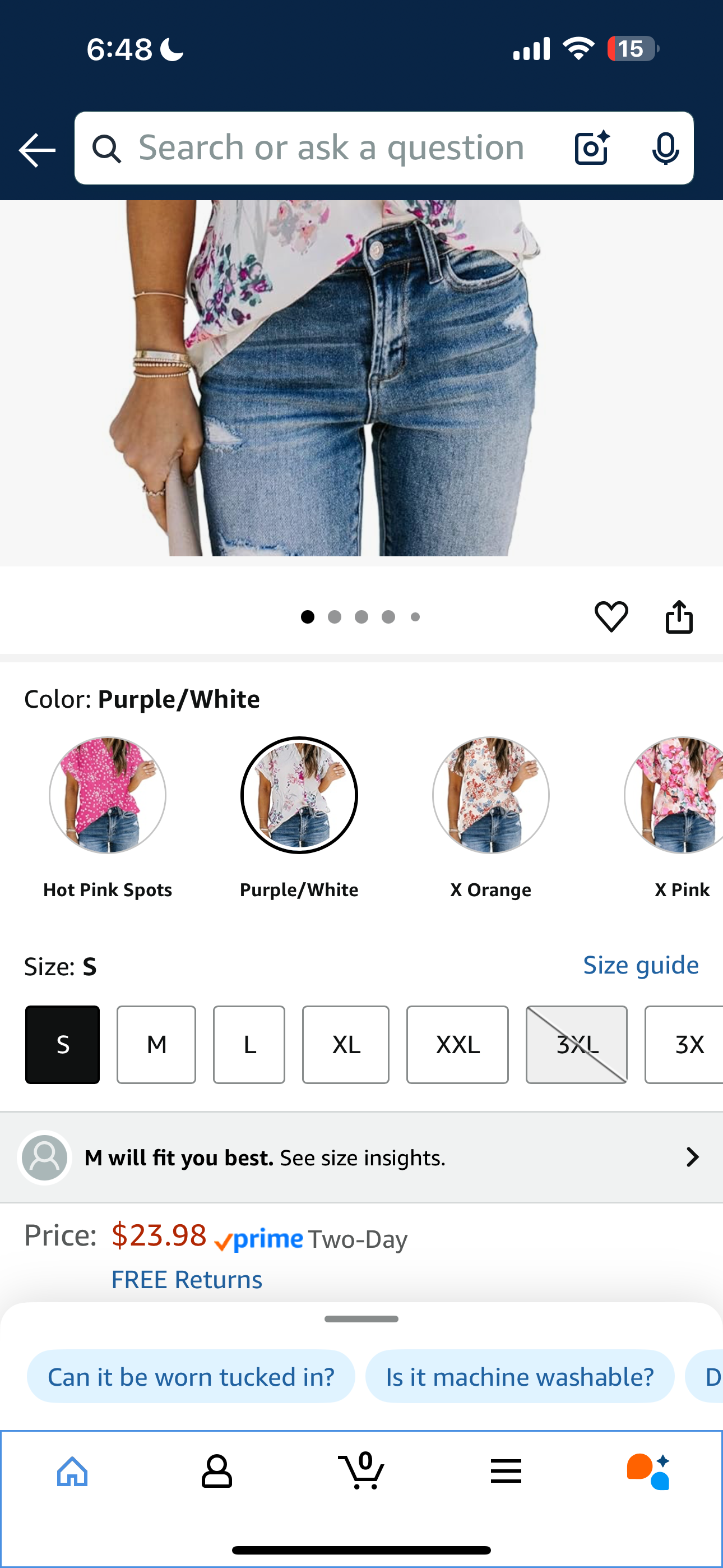Viewport: 723px width, 1568px height.
Task: Open the FREE Returns link
Action: (186, 1279)
